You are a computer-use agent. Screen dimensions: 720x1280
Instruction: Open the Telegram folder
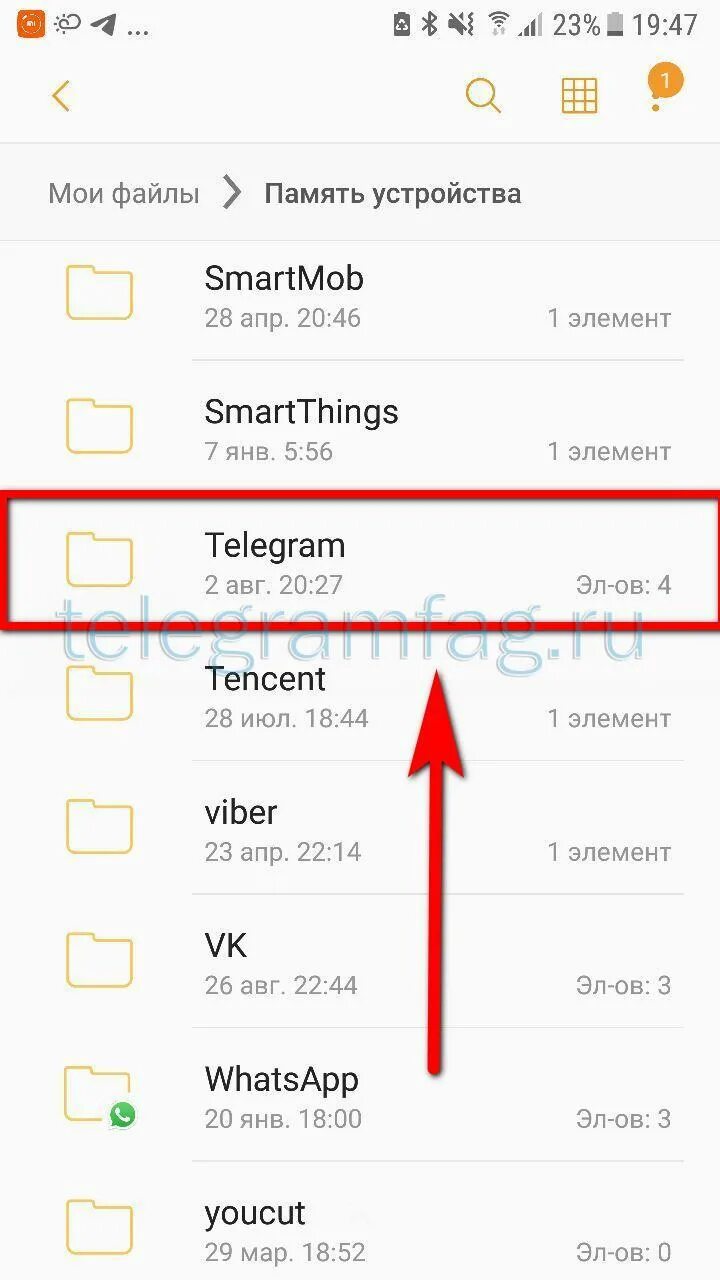[360, 562]
